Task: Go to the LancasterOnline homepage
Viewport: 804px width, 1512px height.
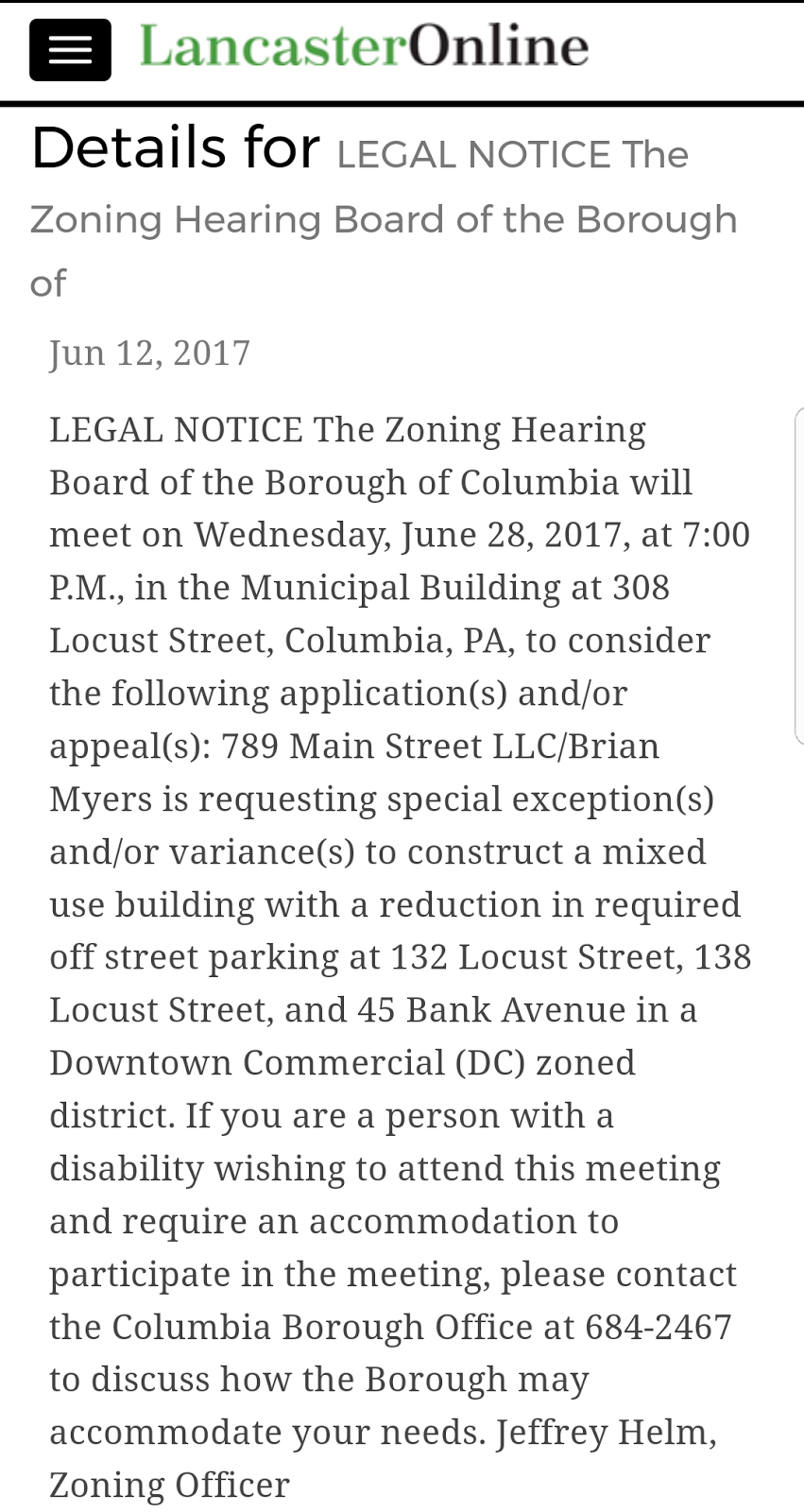Action: pos(364,46)
